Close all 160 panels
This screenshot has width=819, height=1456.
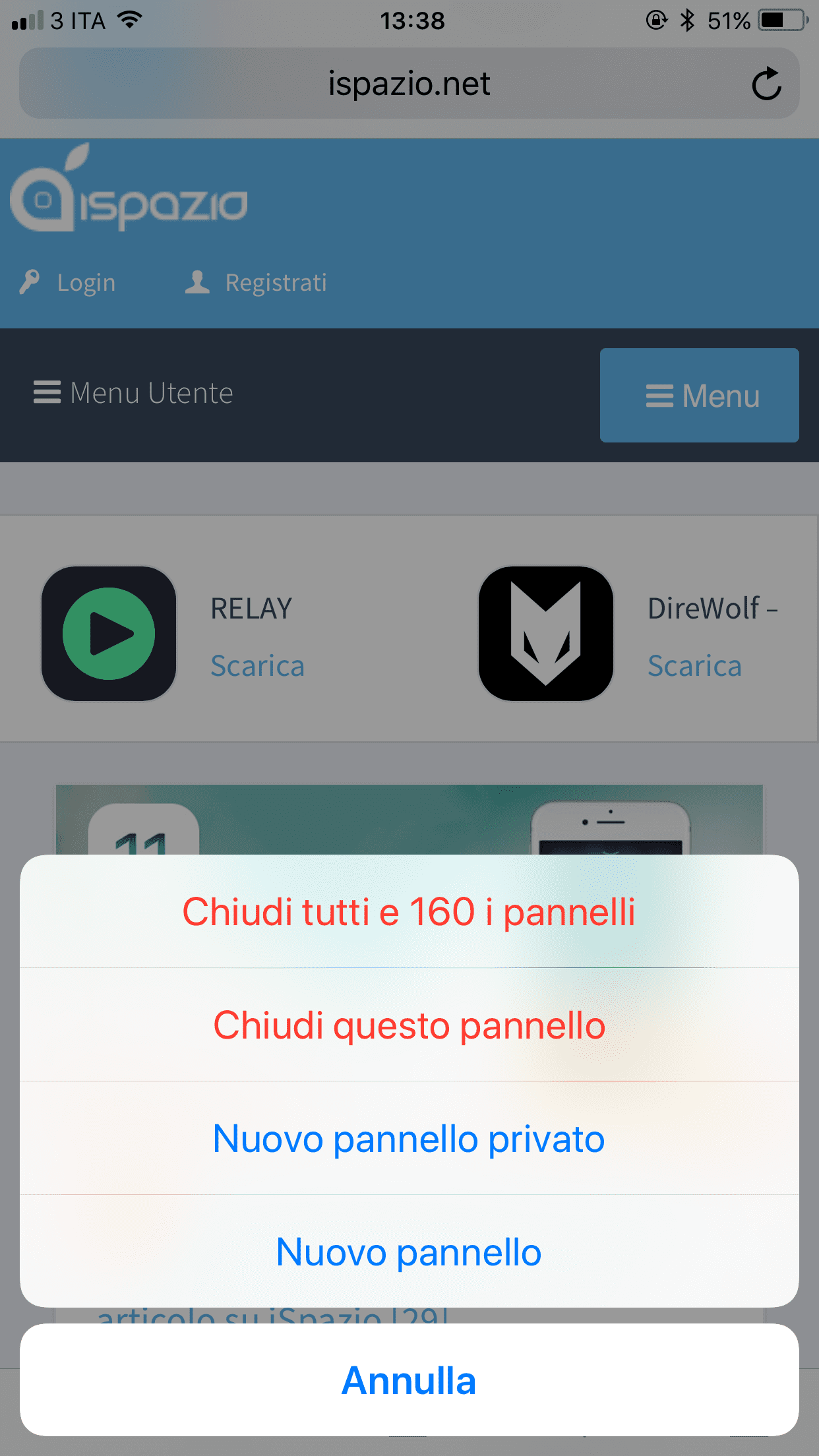click(409, 911)
